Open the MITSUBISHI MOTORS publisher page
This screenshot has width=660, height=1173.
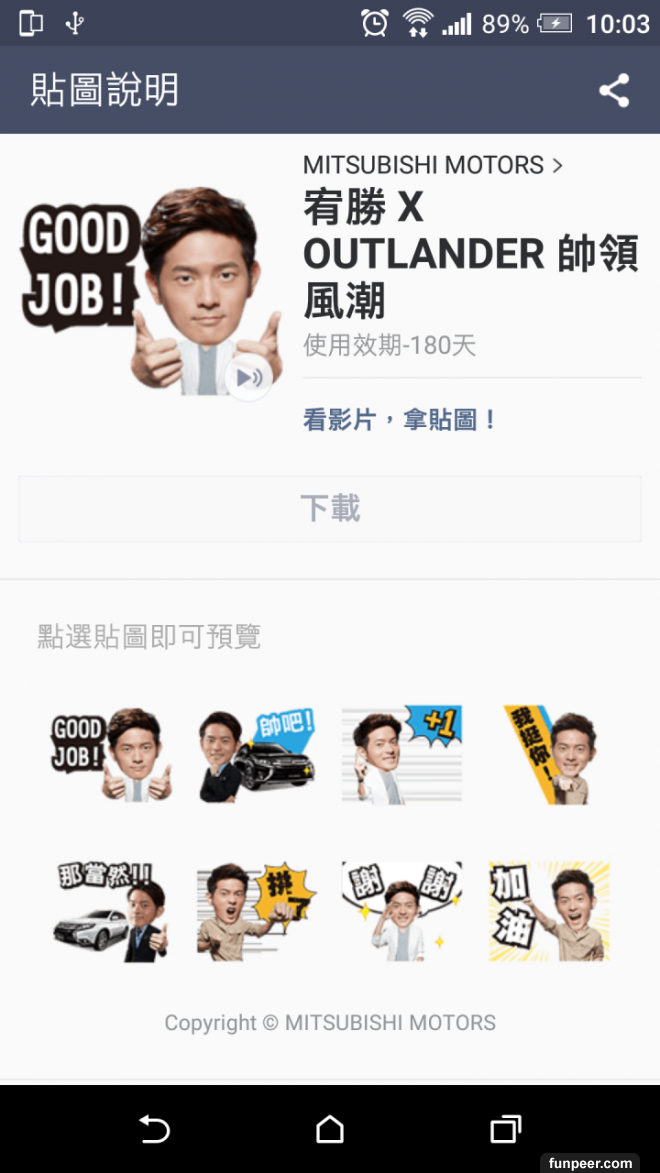click(x=433, y=165)
